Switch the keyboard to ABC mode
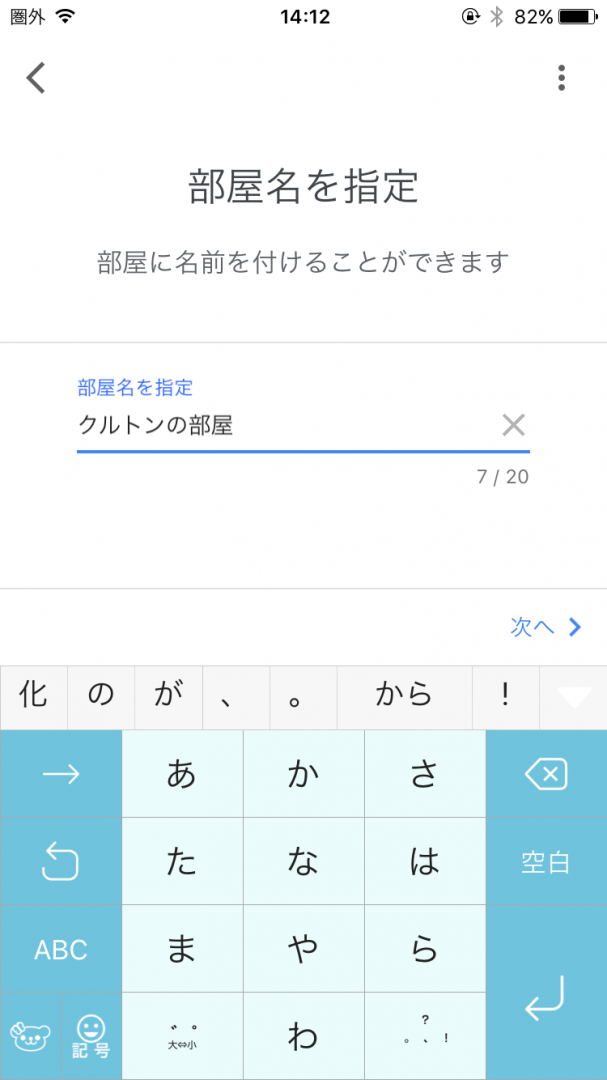 [61, 949]
